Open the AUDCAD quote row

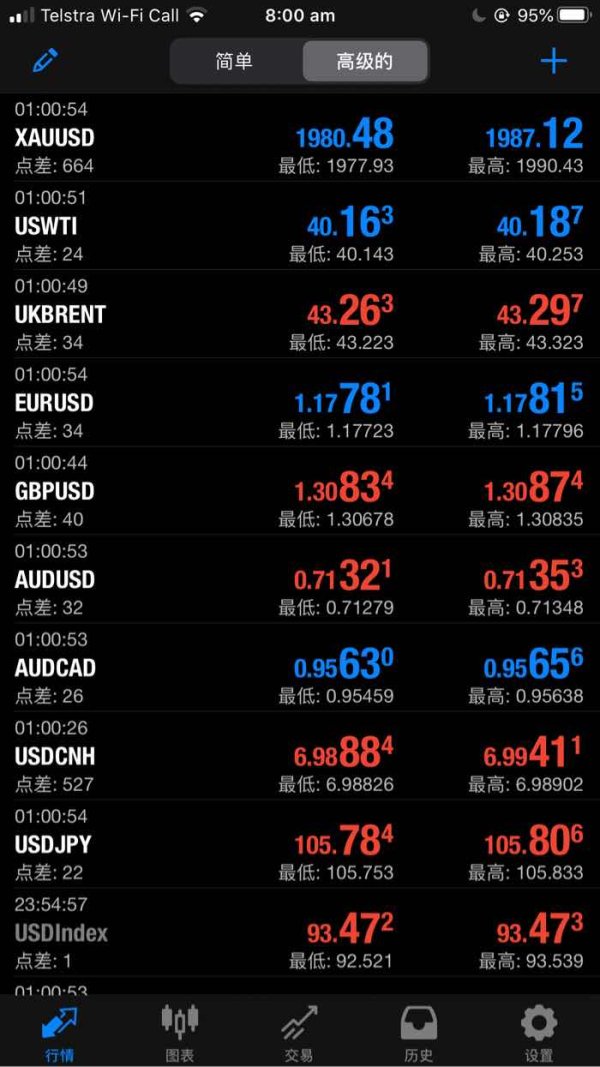pos(300,668)
